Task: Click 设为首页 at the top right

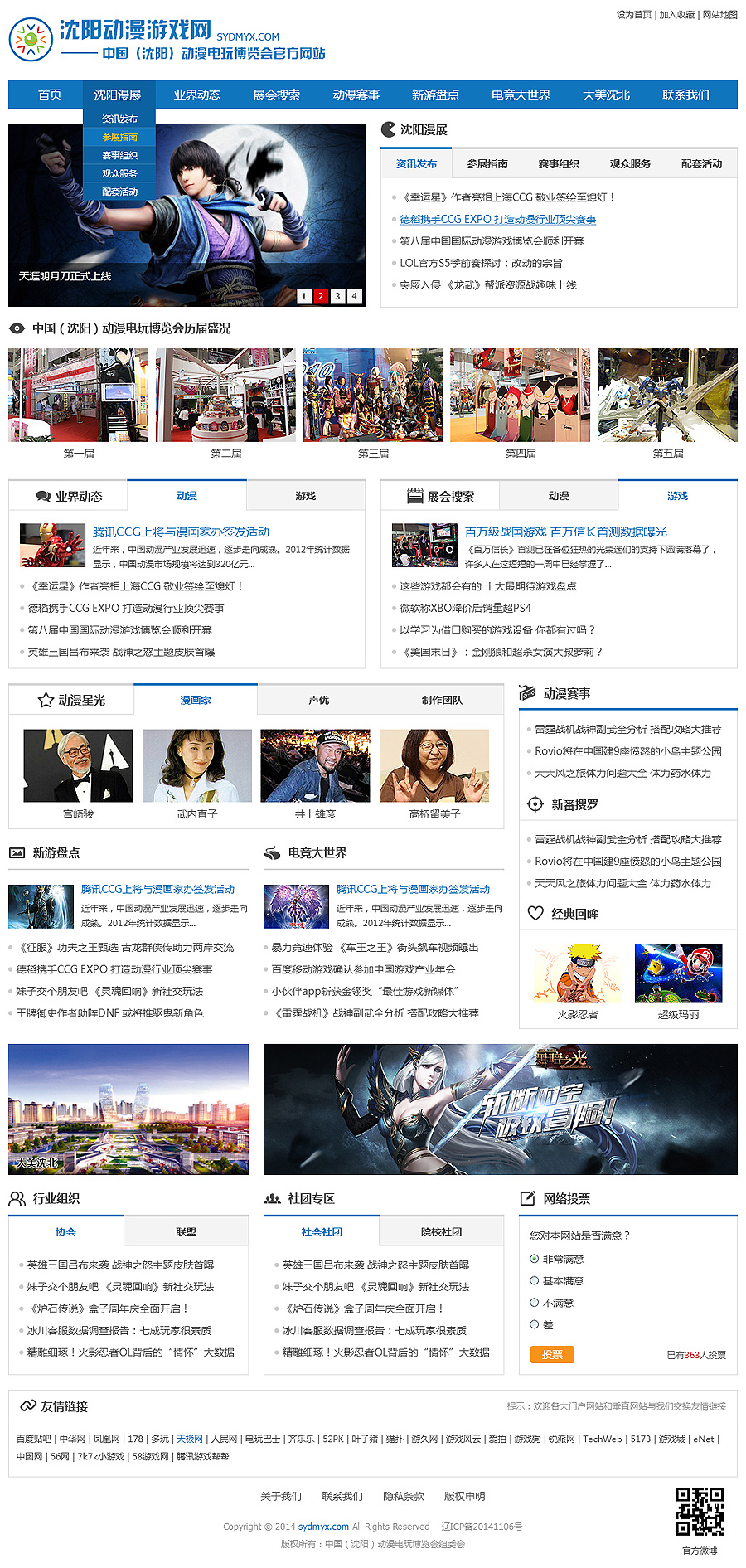Action: (633, 14)
